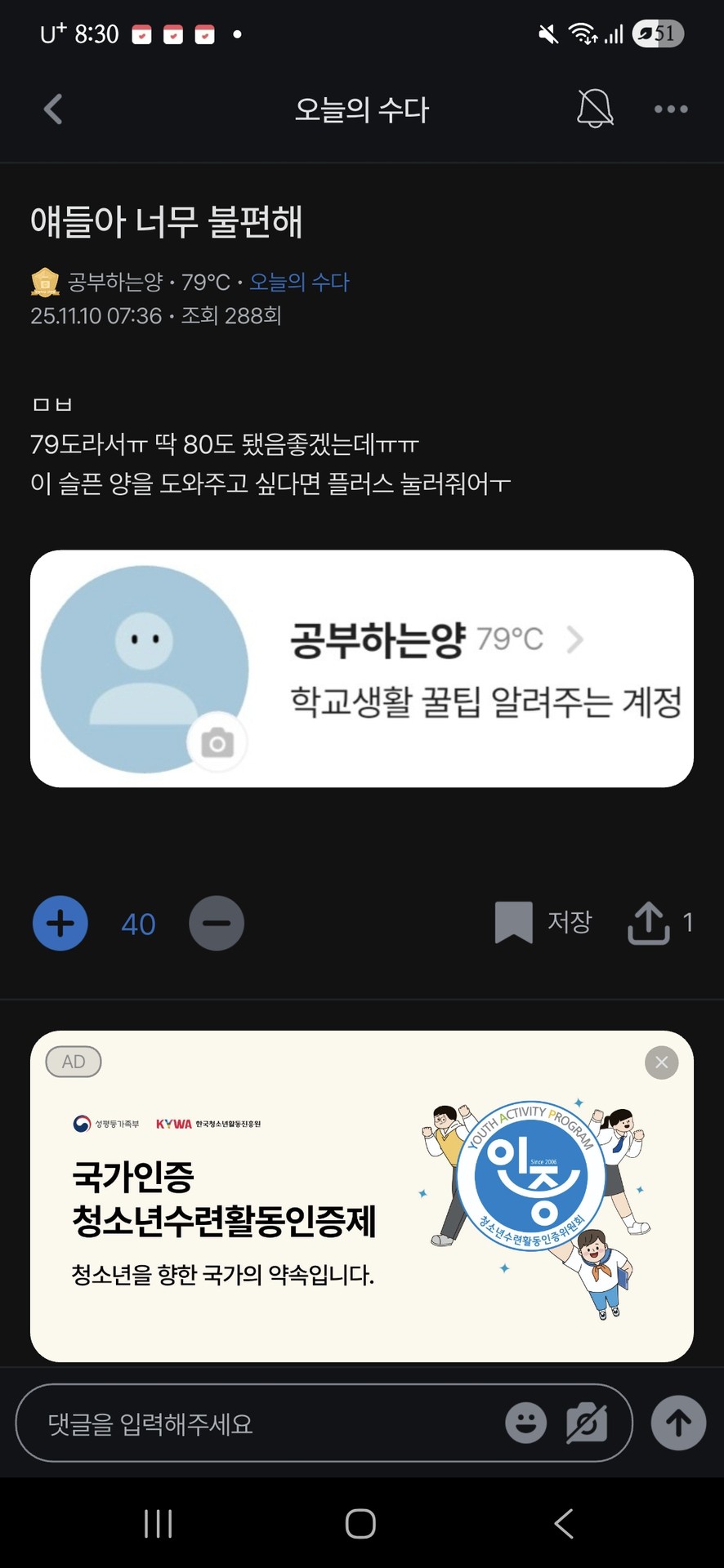Save this post with 저장 bookmark

click(x=543, y=923)
